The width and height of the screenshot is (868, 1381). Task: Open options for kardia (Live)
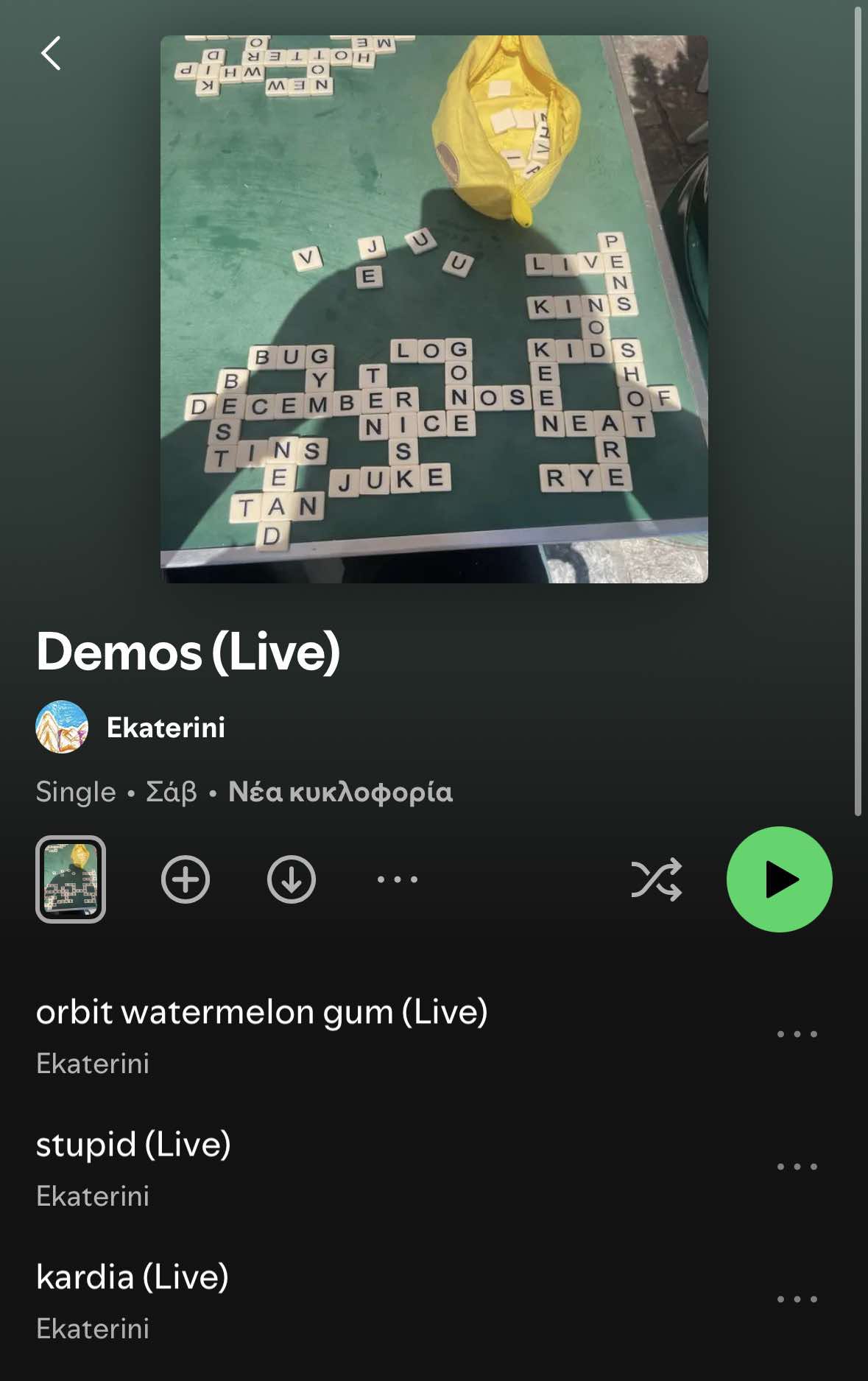coord(797,1299)
